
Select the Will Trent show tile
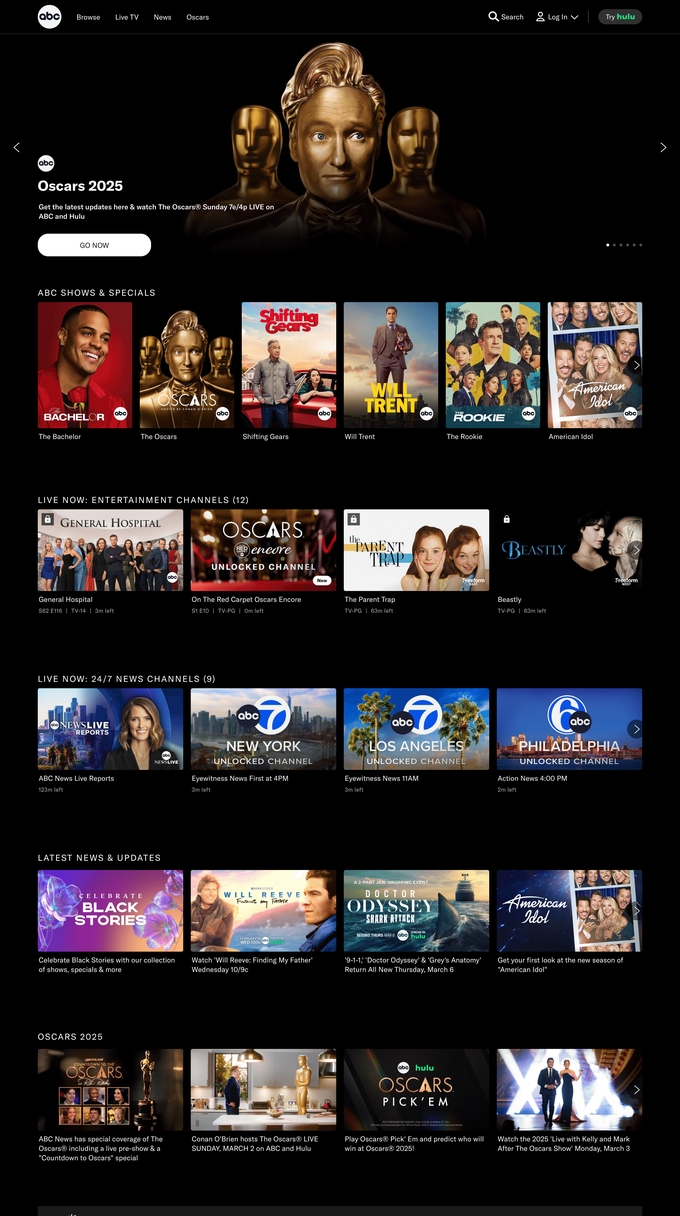(391, 365)
